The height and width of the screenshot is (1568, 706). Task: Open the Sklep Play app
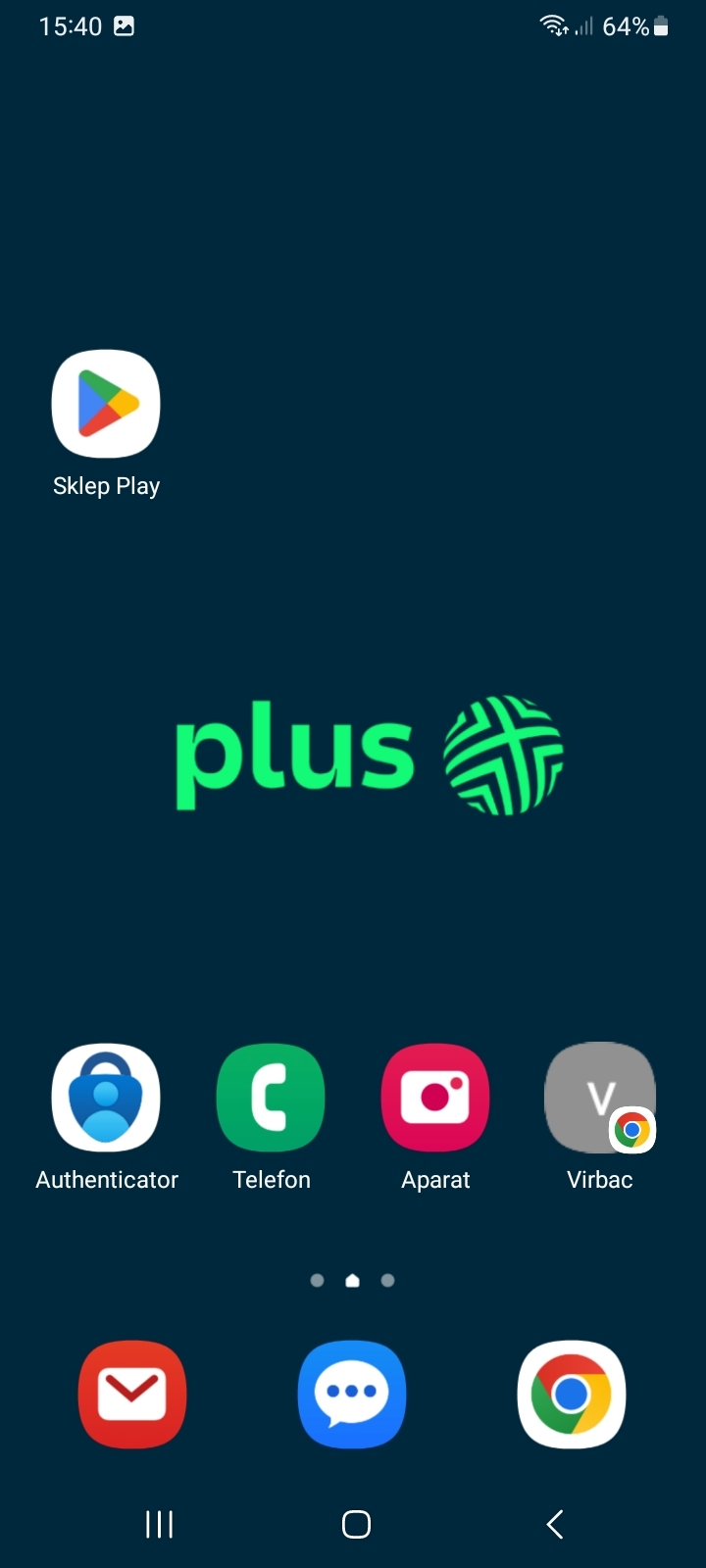click(106, 404)
